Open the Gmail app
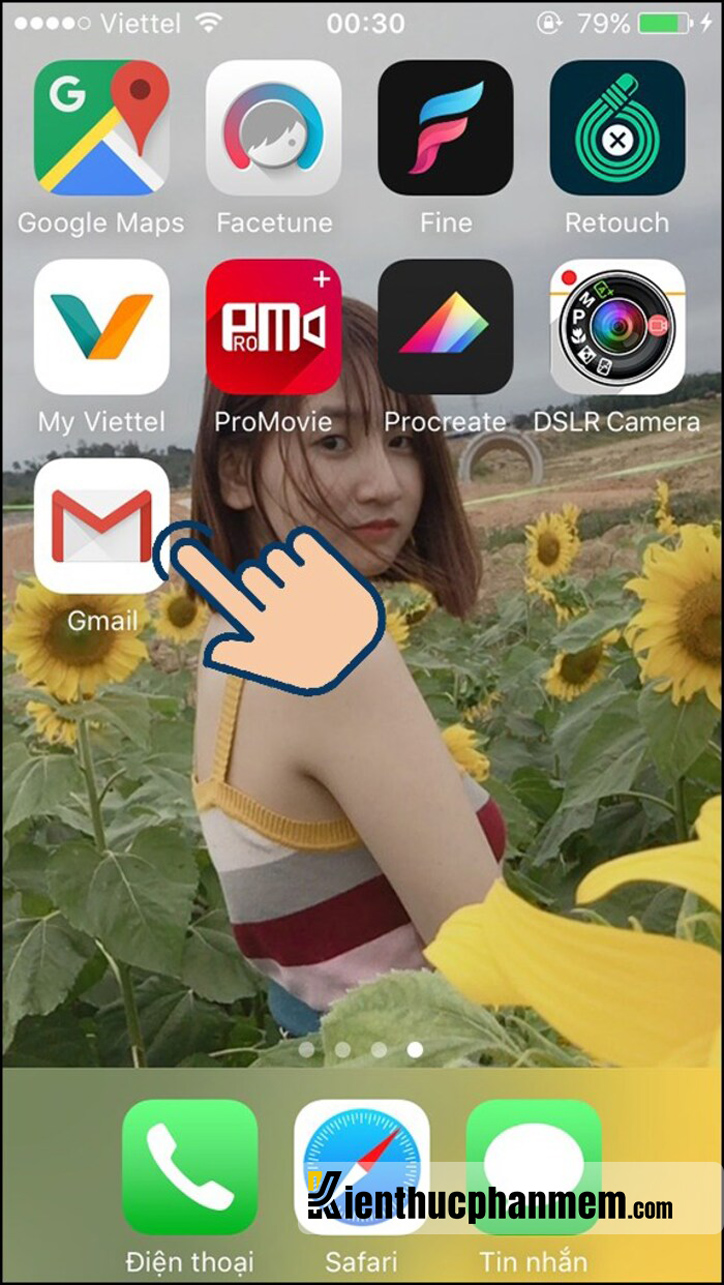This screenshot has height=1285, width=724. 101,526
